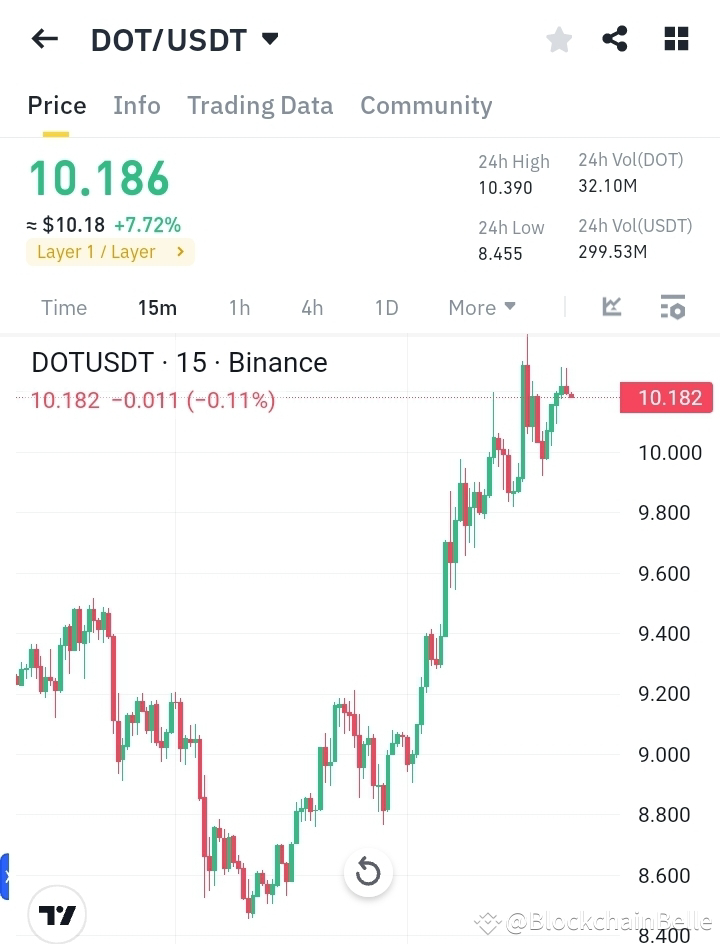Open the chart settings order-book icon

coord(672,307)
